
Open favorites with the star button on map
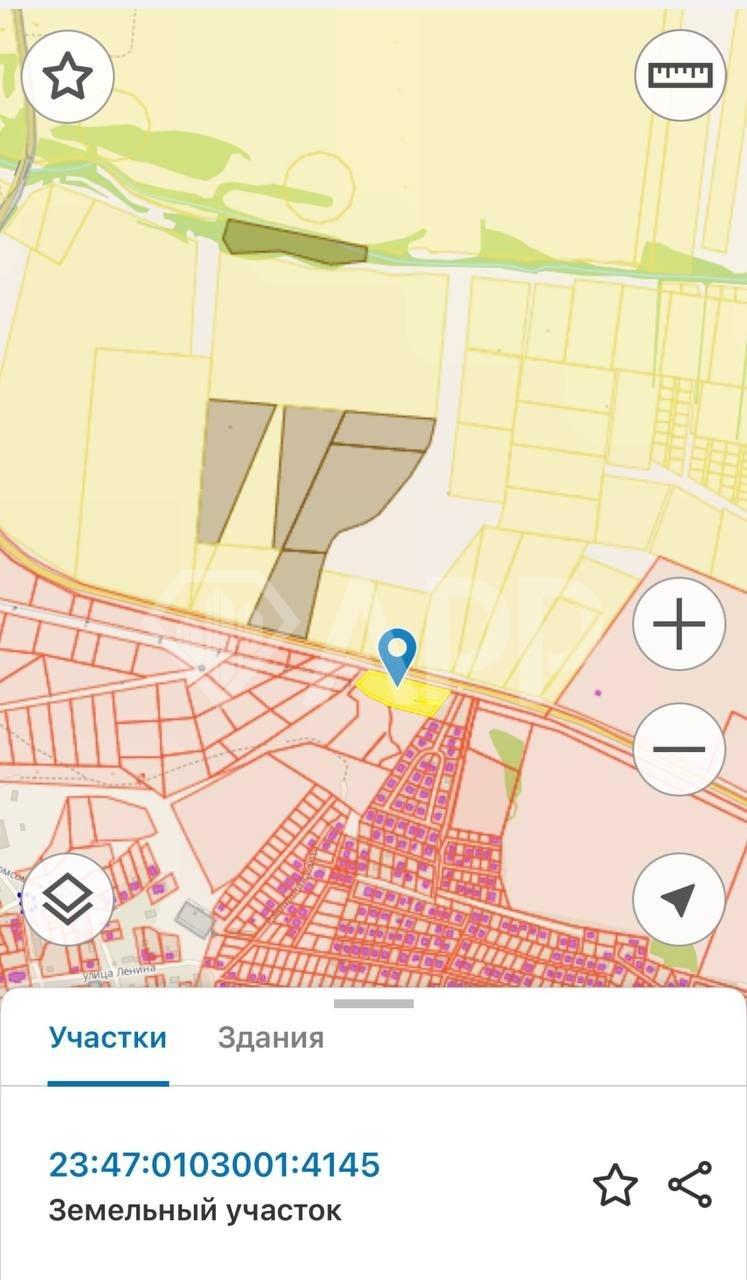pyautogui.click(x=67, y=77)
